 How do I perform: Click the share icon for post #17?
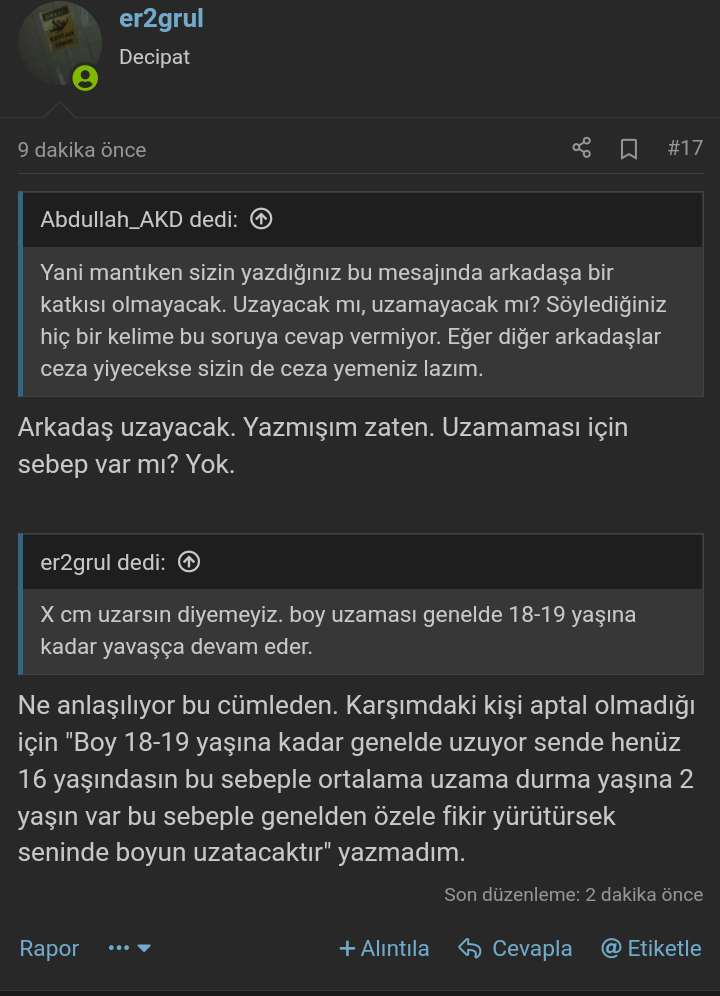tap(582, 147)
